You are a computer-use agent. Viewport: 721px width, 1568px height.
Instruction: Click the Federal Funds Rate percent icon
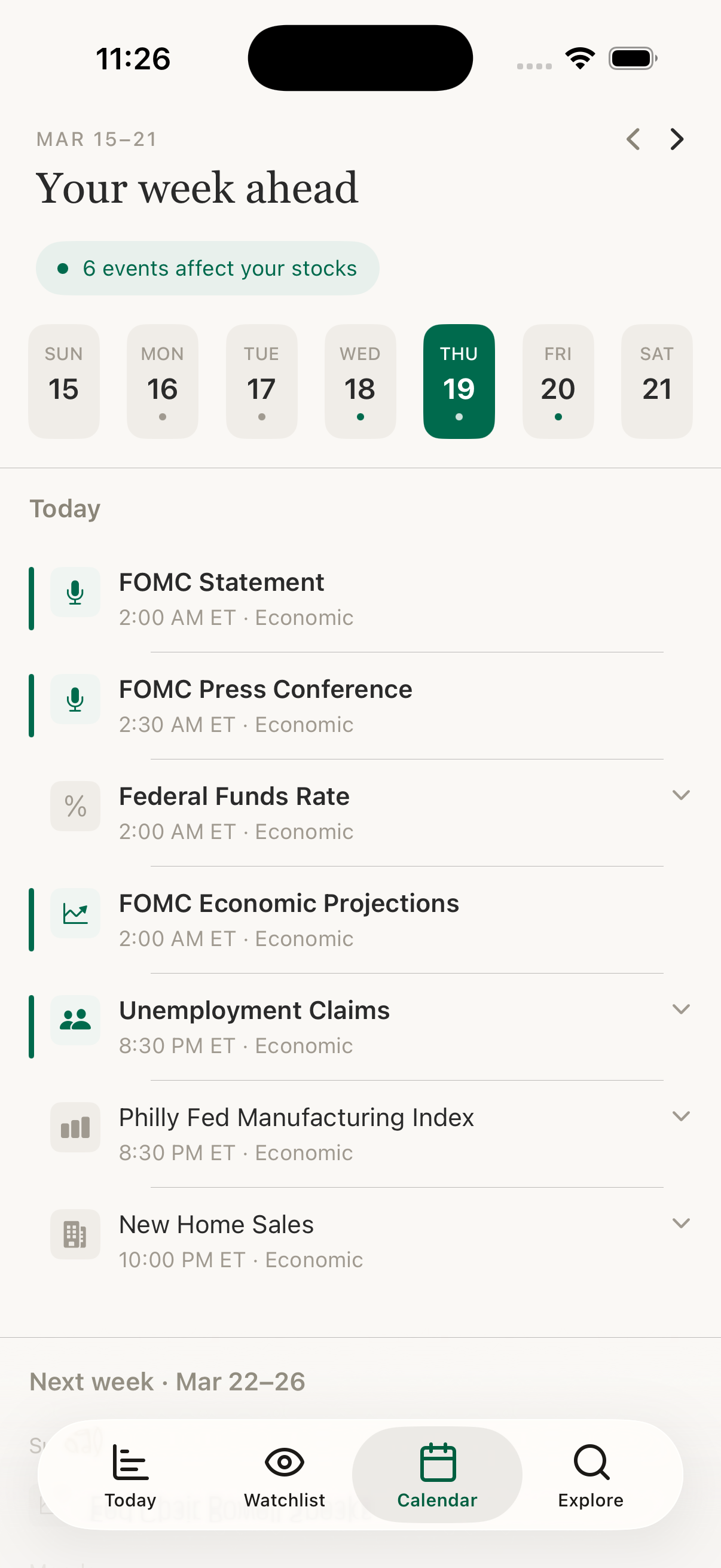pos(75,806)
